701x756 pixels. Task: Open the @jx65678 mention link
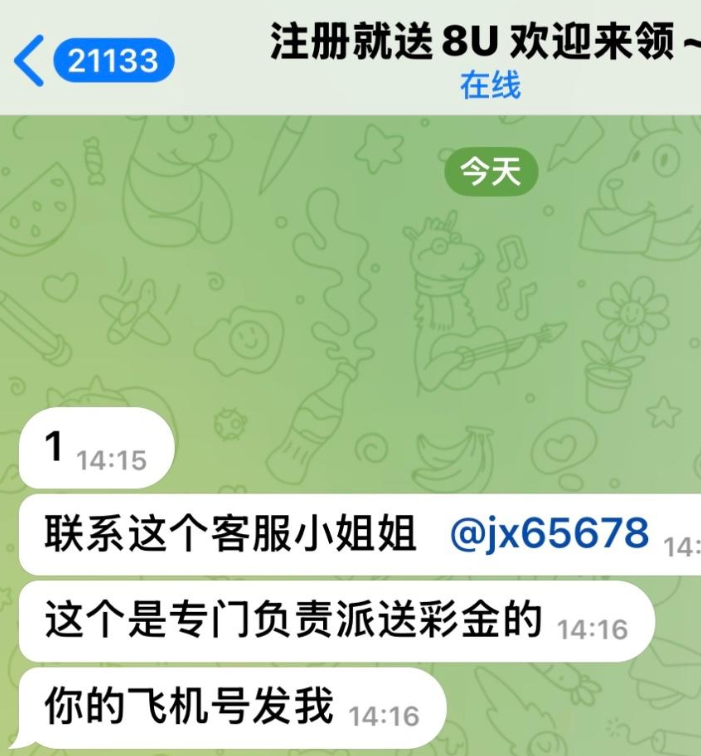549,534
